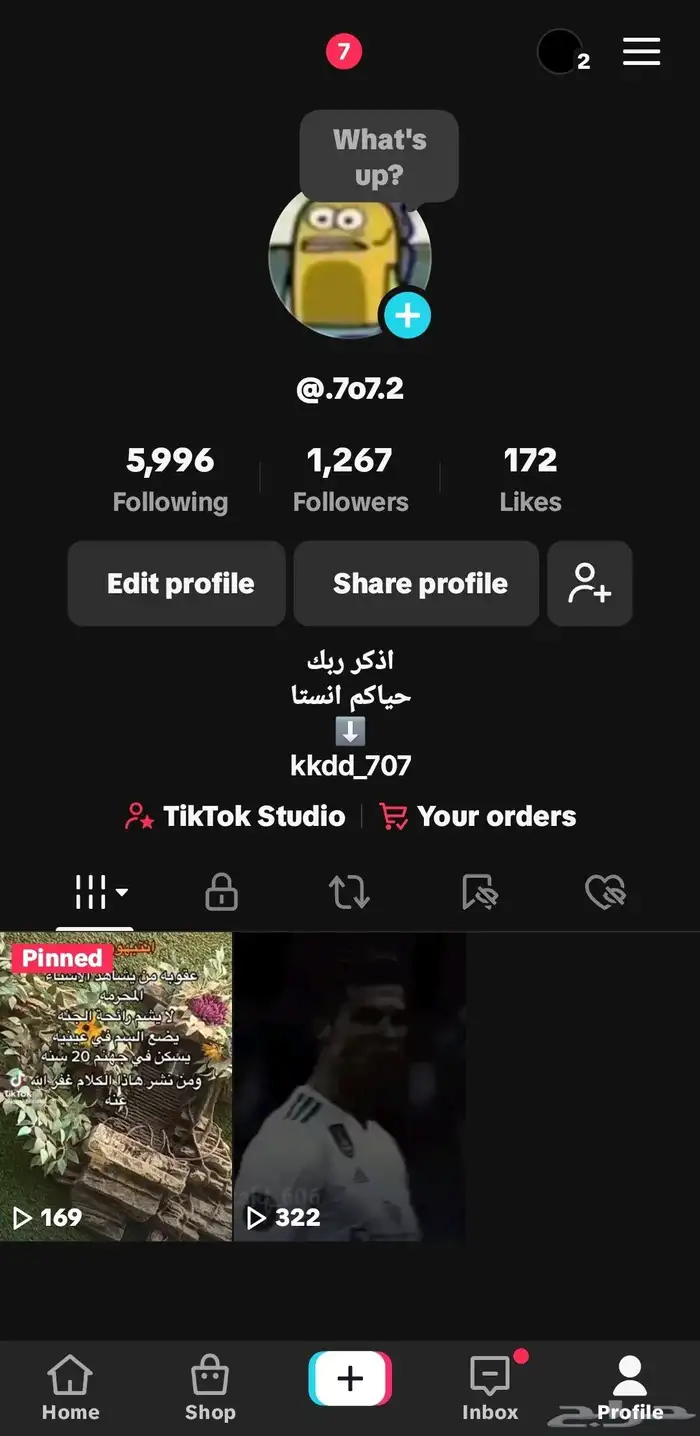
Task: Open the pinned video with 169 views
Action: [x=116, y=1087]
